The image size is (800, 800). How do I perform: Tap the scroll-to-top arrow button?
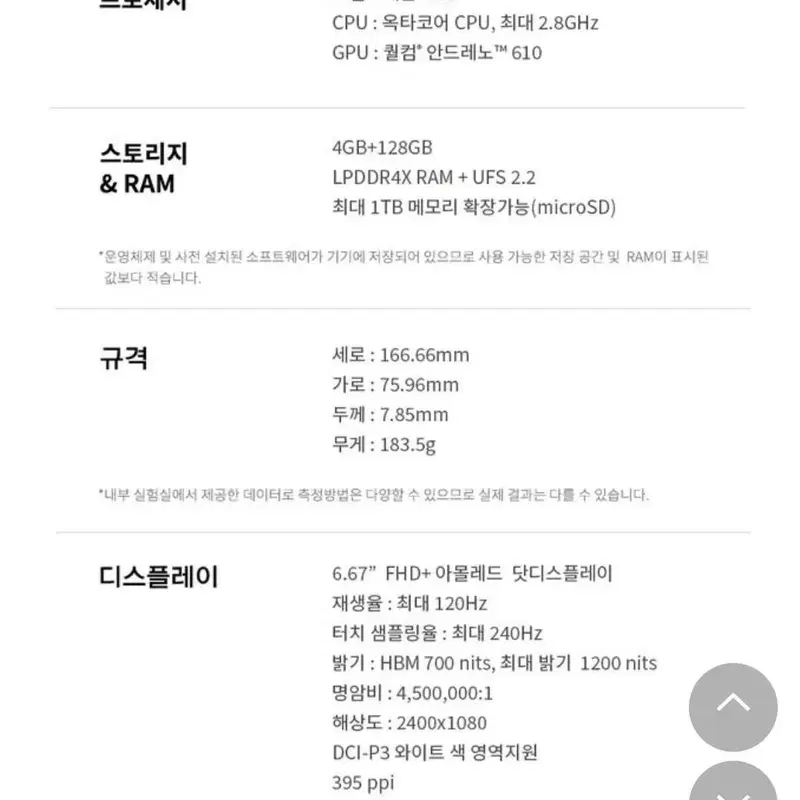pyautogui.click(x=733, y=707)
